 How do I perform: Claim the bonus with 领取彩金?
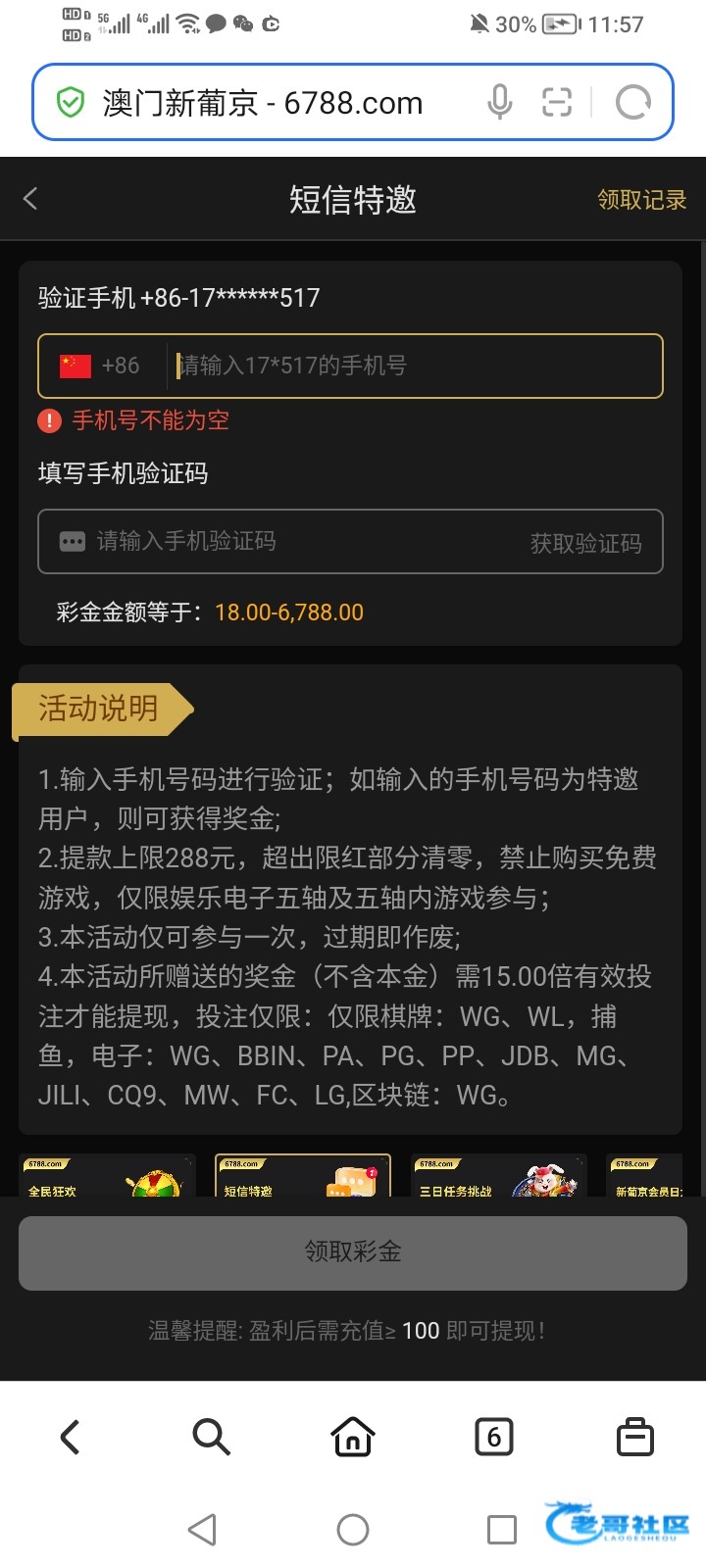coord(353,1251)
